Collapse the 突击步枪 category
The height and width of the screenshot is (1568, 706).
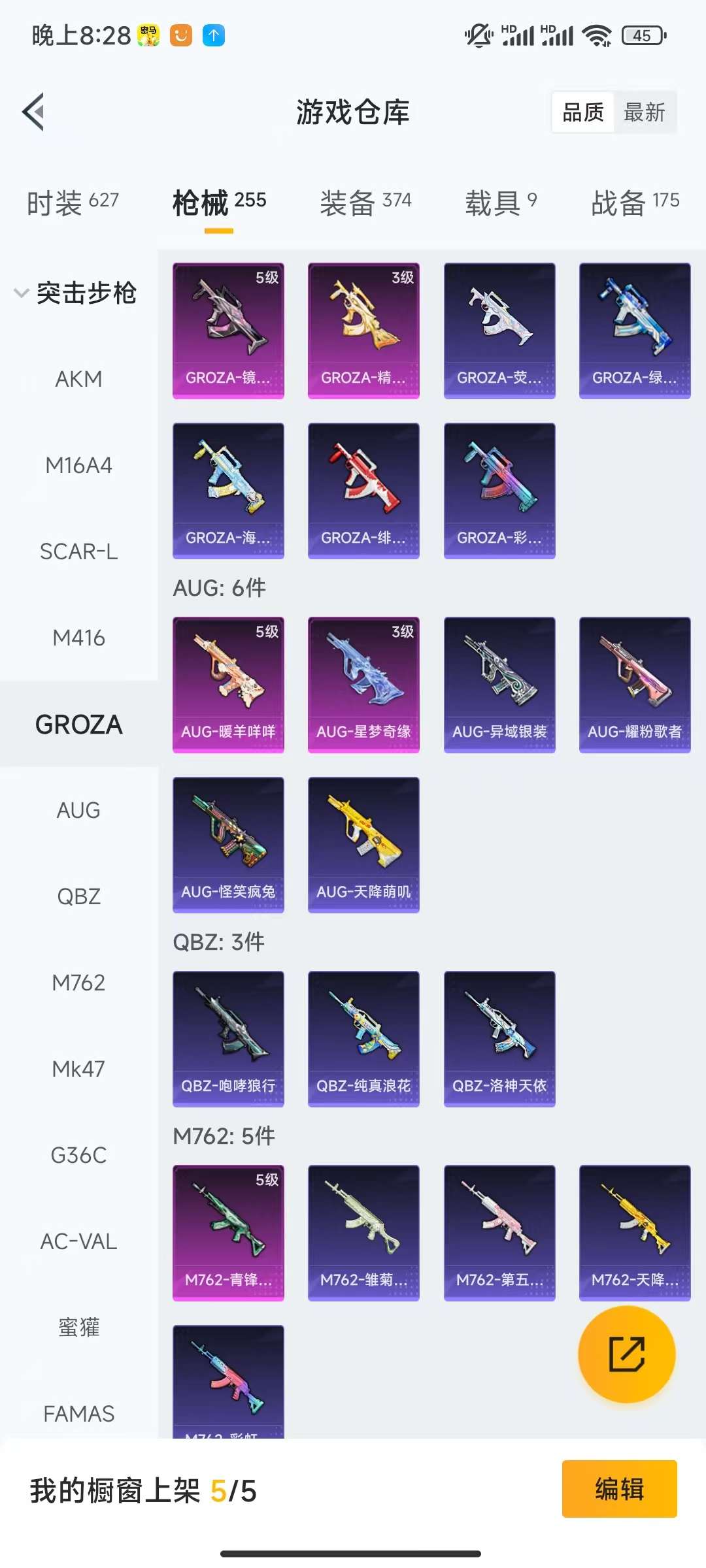[76, 292]
